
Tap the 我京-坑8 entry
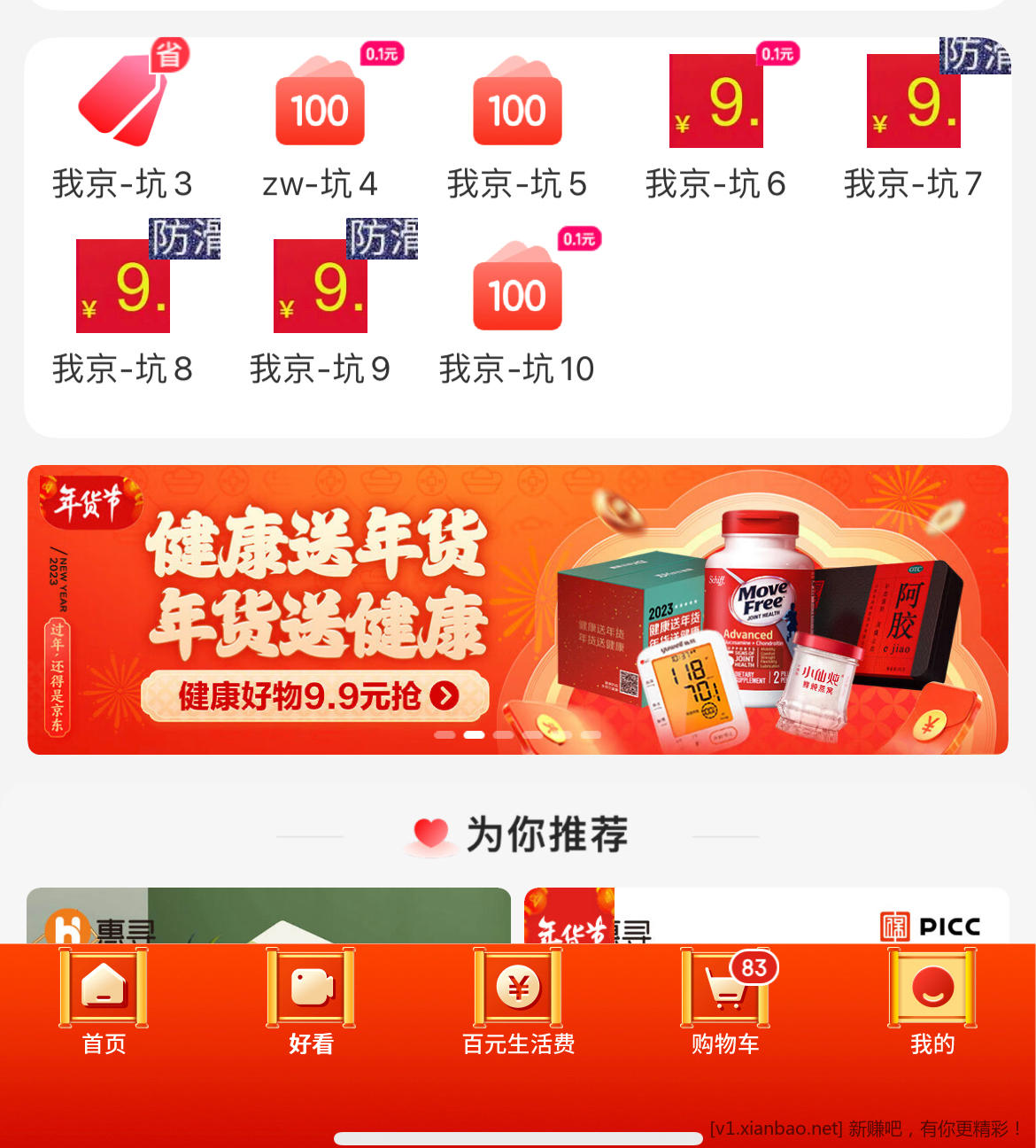[122, 308]
